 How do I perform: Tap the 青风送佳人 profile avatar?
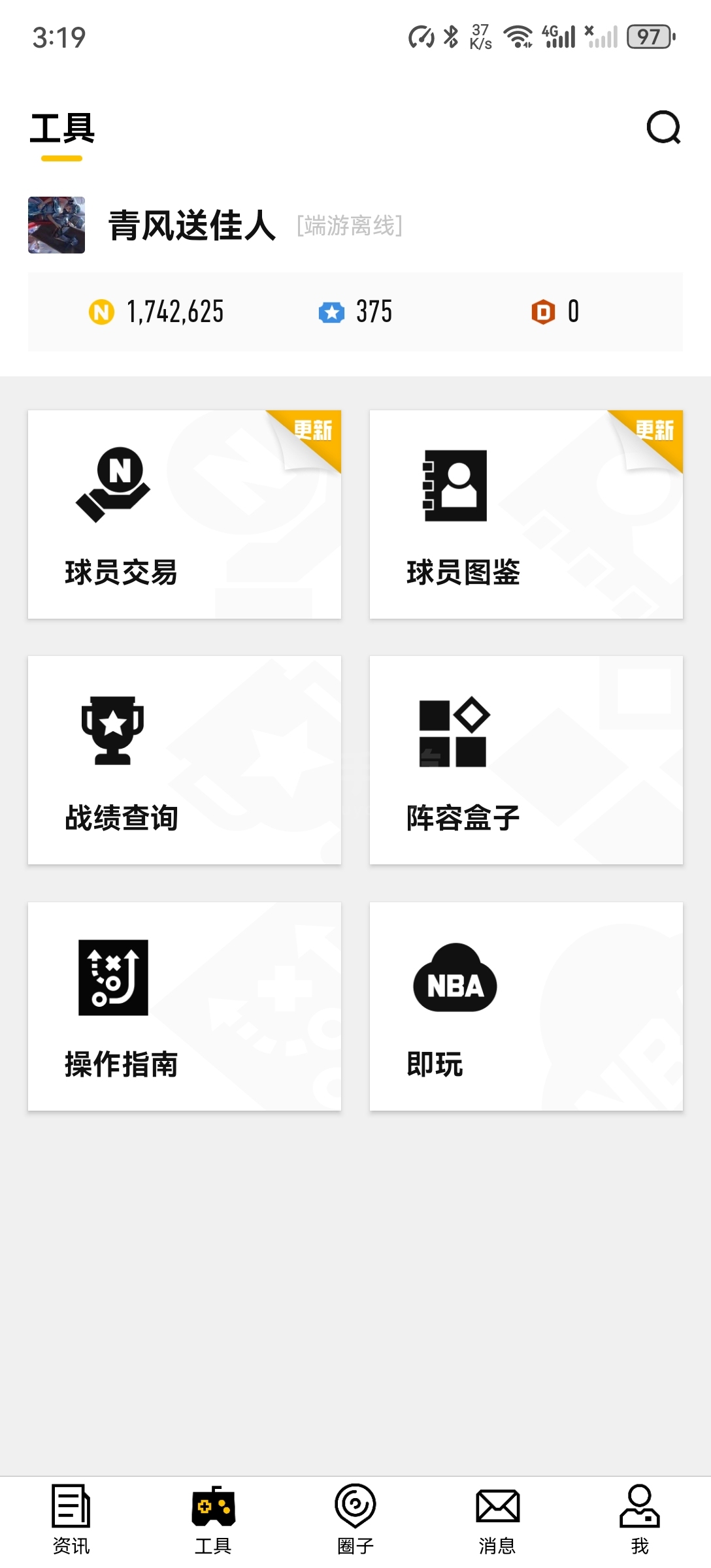pos(57,225)
